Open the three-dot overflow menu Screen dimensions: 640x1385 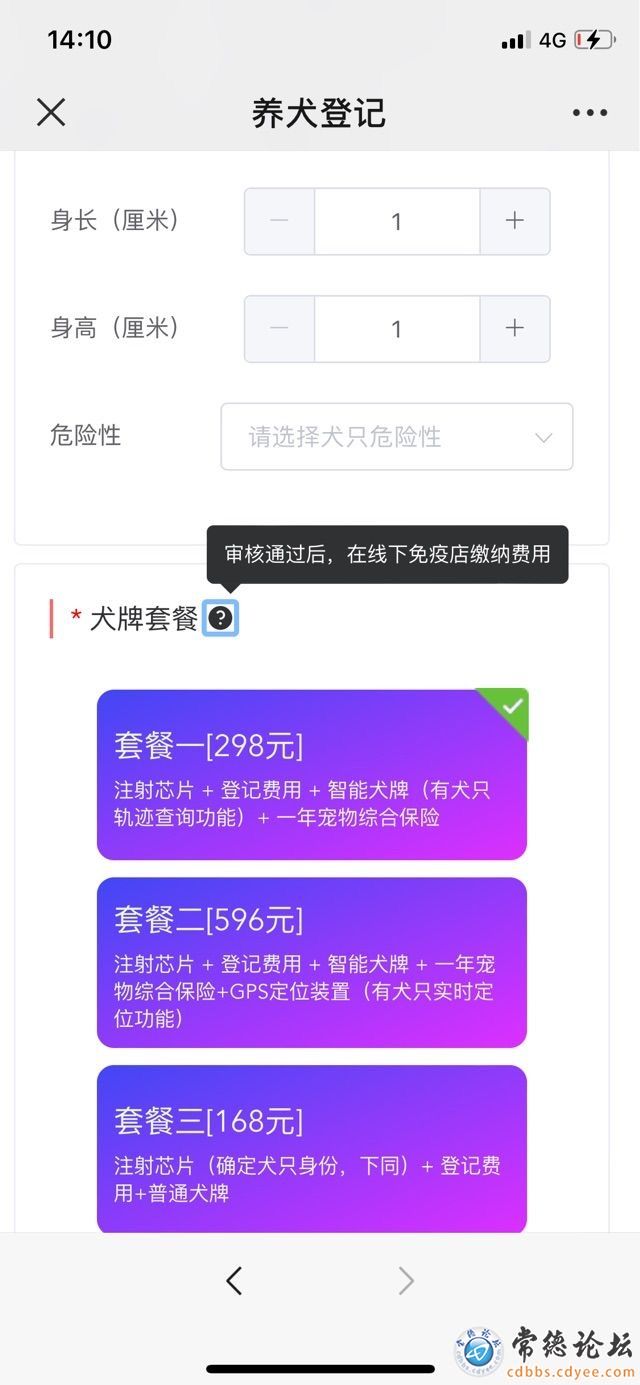(x=590, y=112)
